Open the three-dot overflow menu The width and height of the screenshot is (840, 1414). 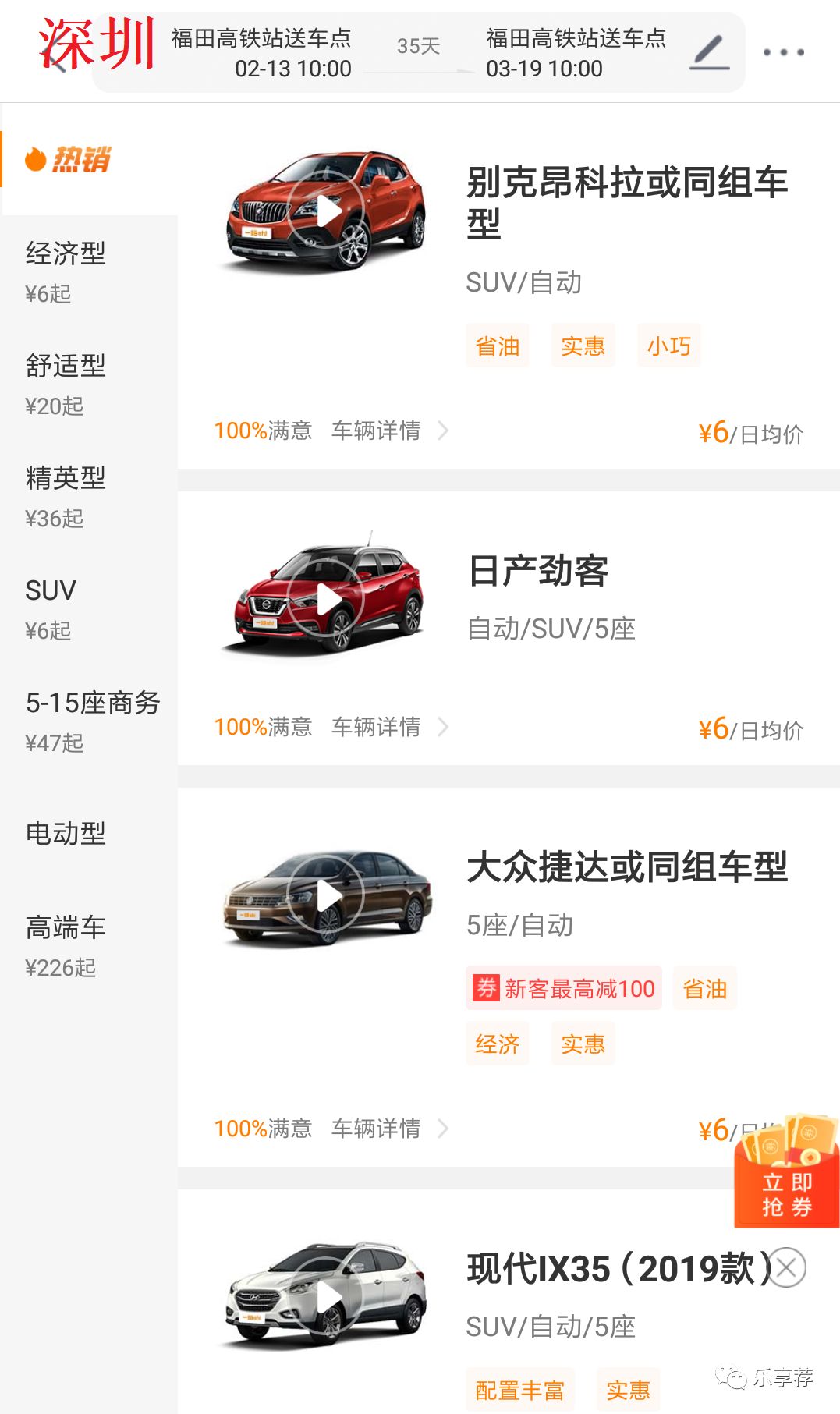(783, 52)
